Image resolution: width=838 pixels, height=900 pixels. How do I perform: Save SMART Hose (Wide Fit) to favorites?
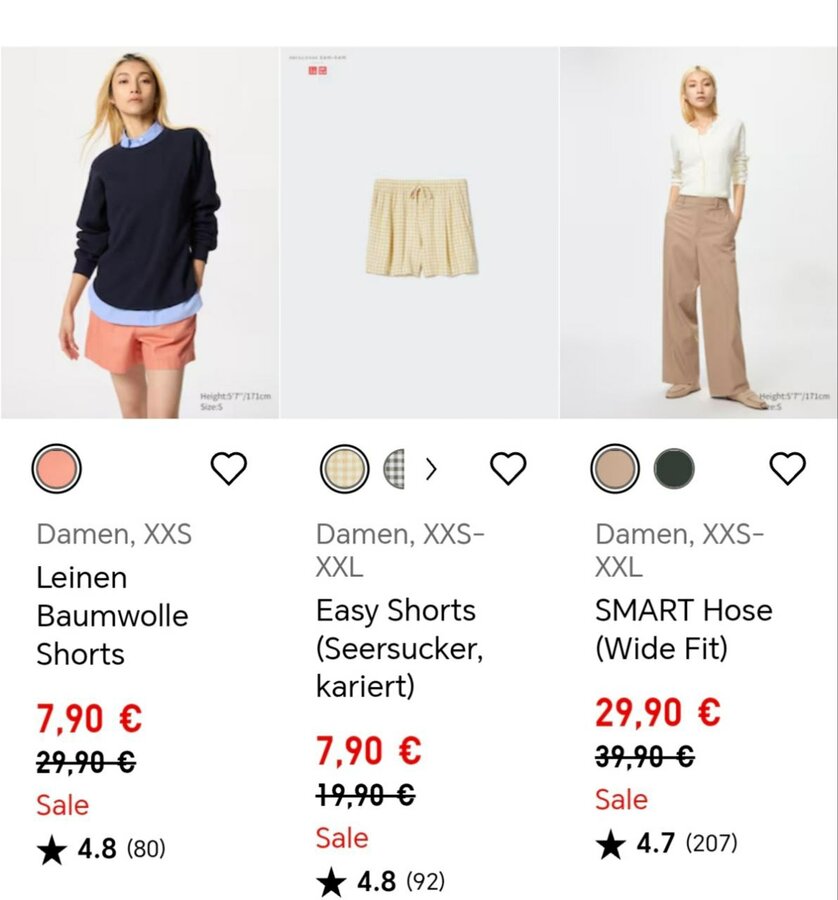point(787,468)
